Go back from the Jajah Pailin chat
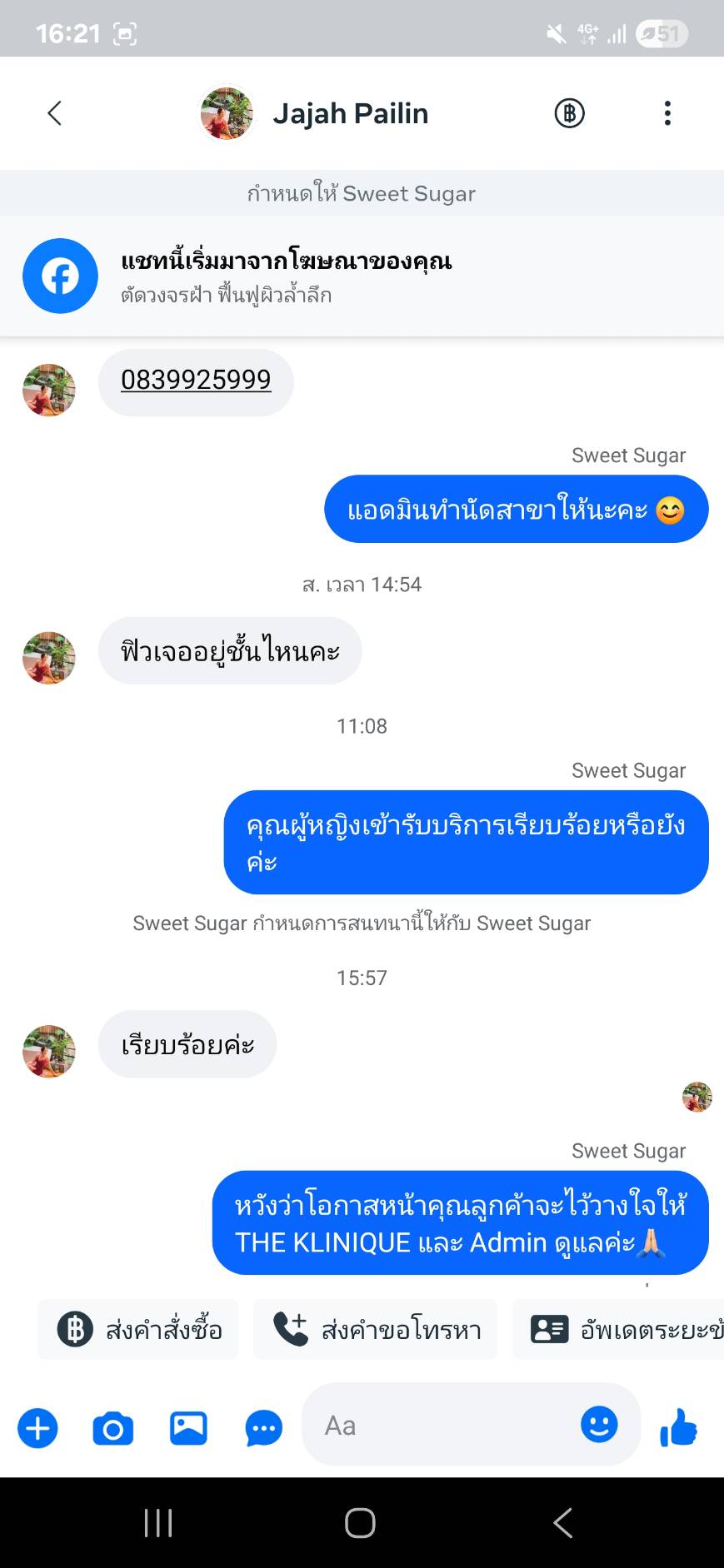The width and height of the screenshot is (724, 1568). (55, 113)
